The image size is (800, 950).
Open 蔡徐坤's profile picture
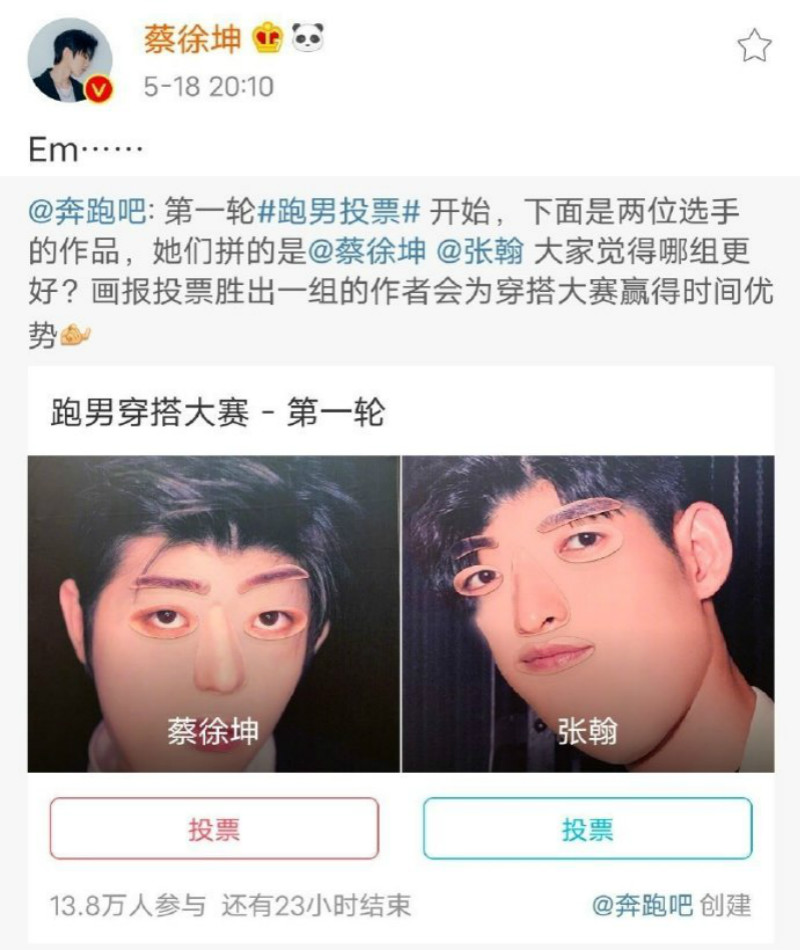[70, 61]
